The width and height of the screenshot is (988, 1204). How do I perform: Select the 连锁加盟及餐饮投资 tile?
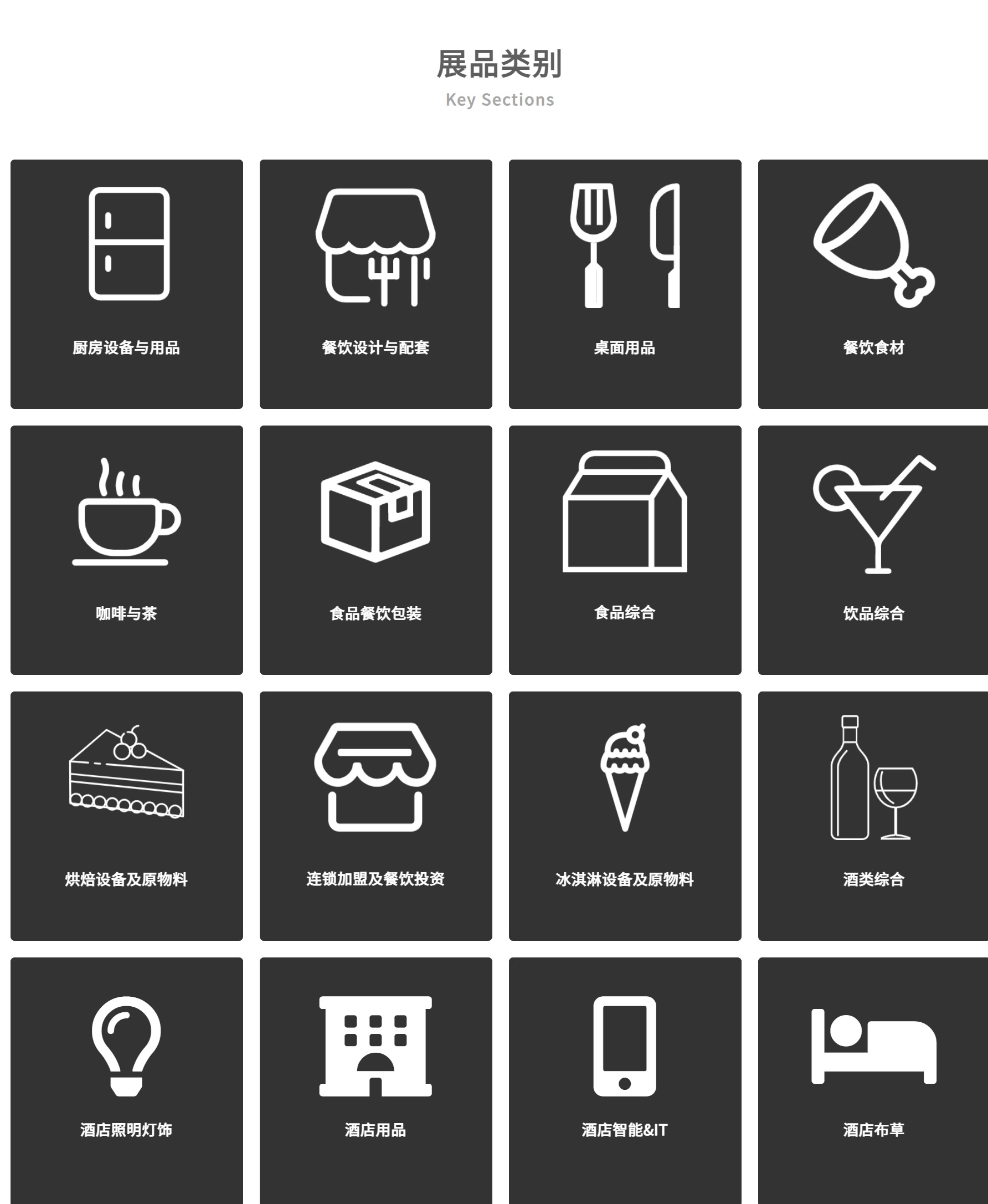375,815
